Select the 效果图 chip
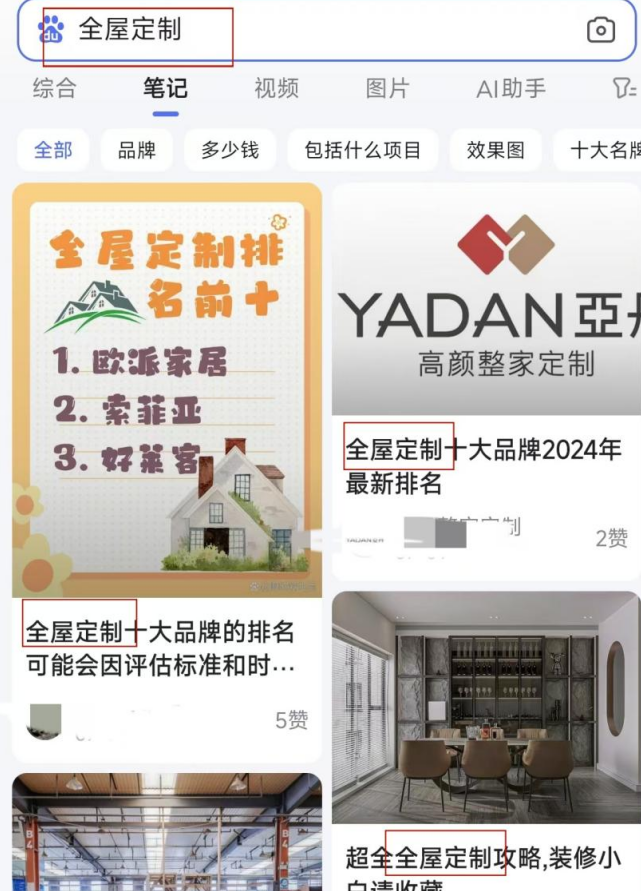641x891 pixels. (496, 151)
